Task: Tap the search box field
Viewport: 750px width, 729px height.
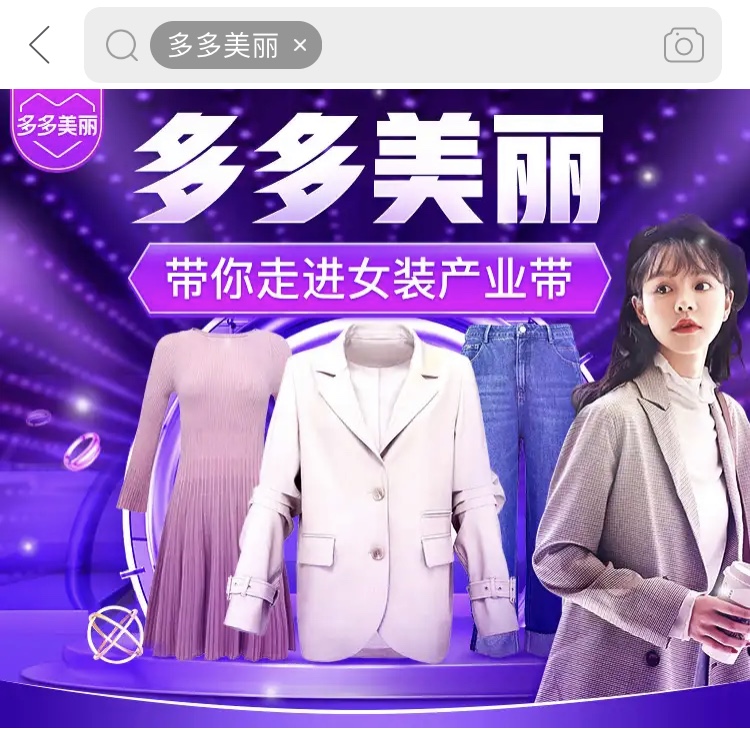Action: [x=480, y=45]
